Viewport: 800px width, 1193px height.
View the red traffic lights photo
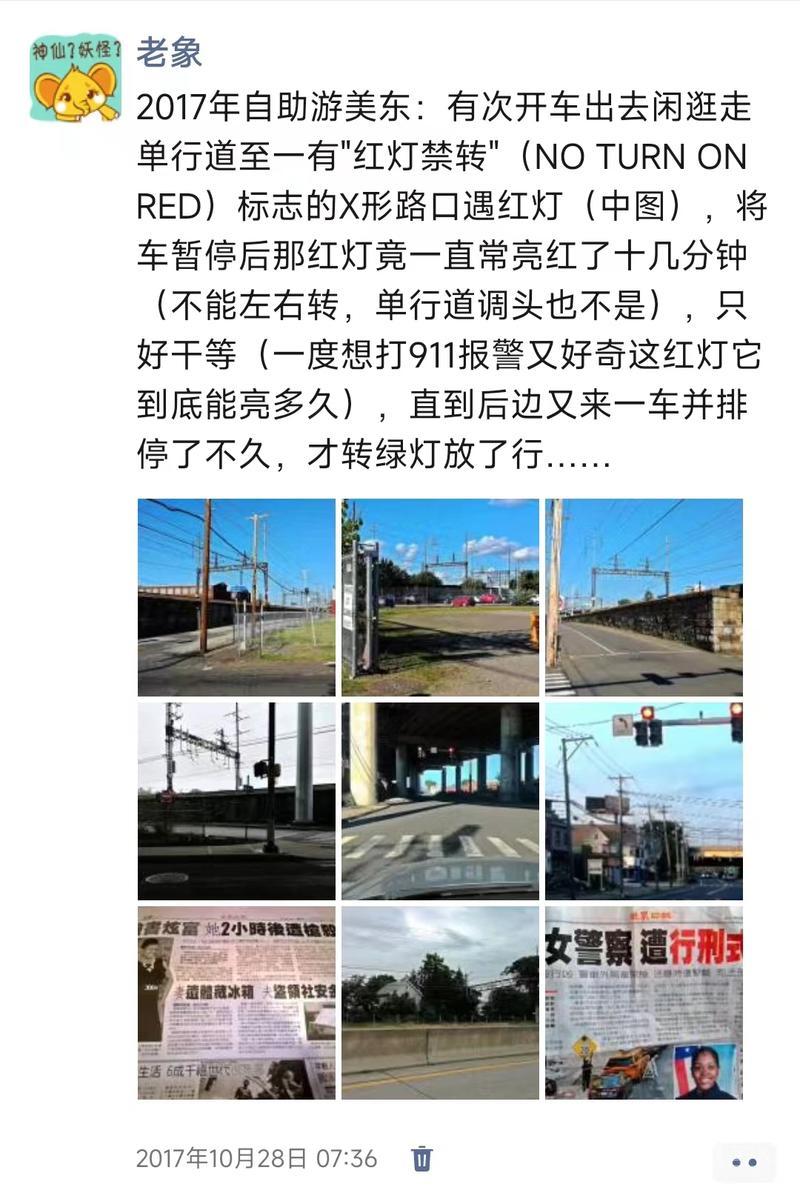(x=643, y=800)
